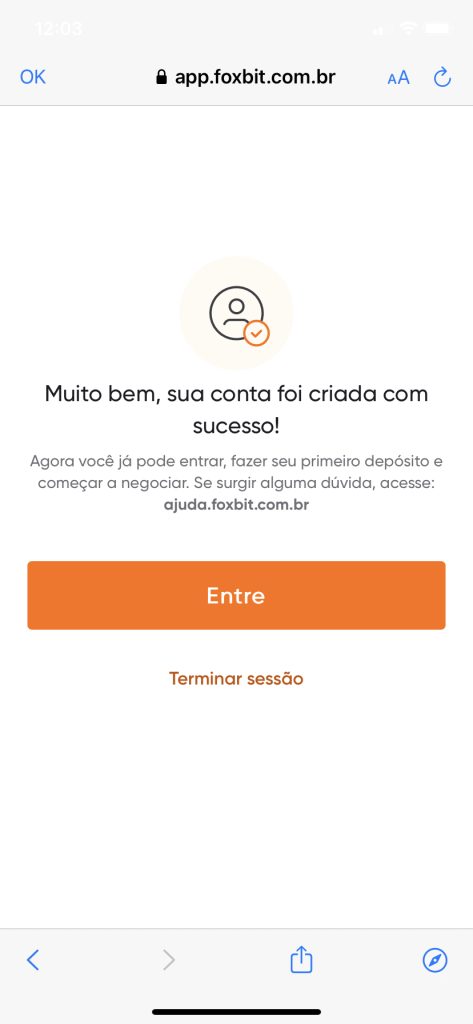Reload the page with the refresh icon
This screenshot has height=1024, width=473.
coord(442,77)
